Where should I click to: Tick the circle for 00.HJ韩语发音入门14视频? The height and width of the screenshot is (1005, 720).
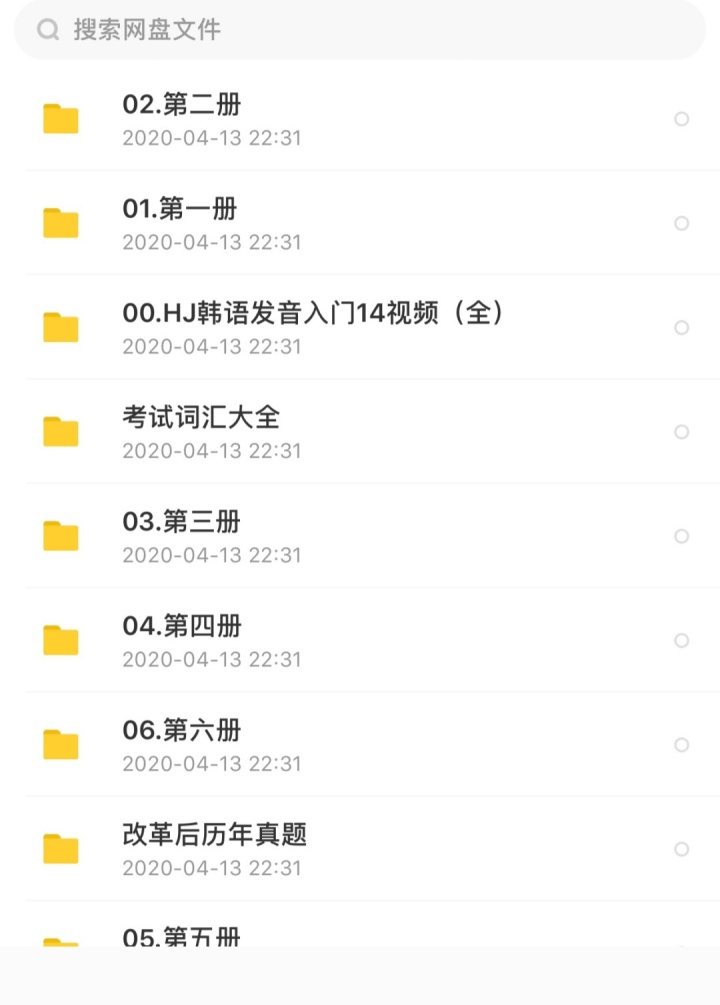click(682, 327)
